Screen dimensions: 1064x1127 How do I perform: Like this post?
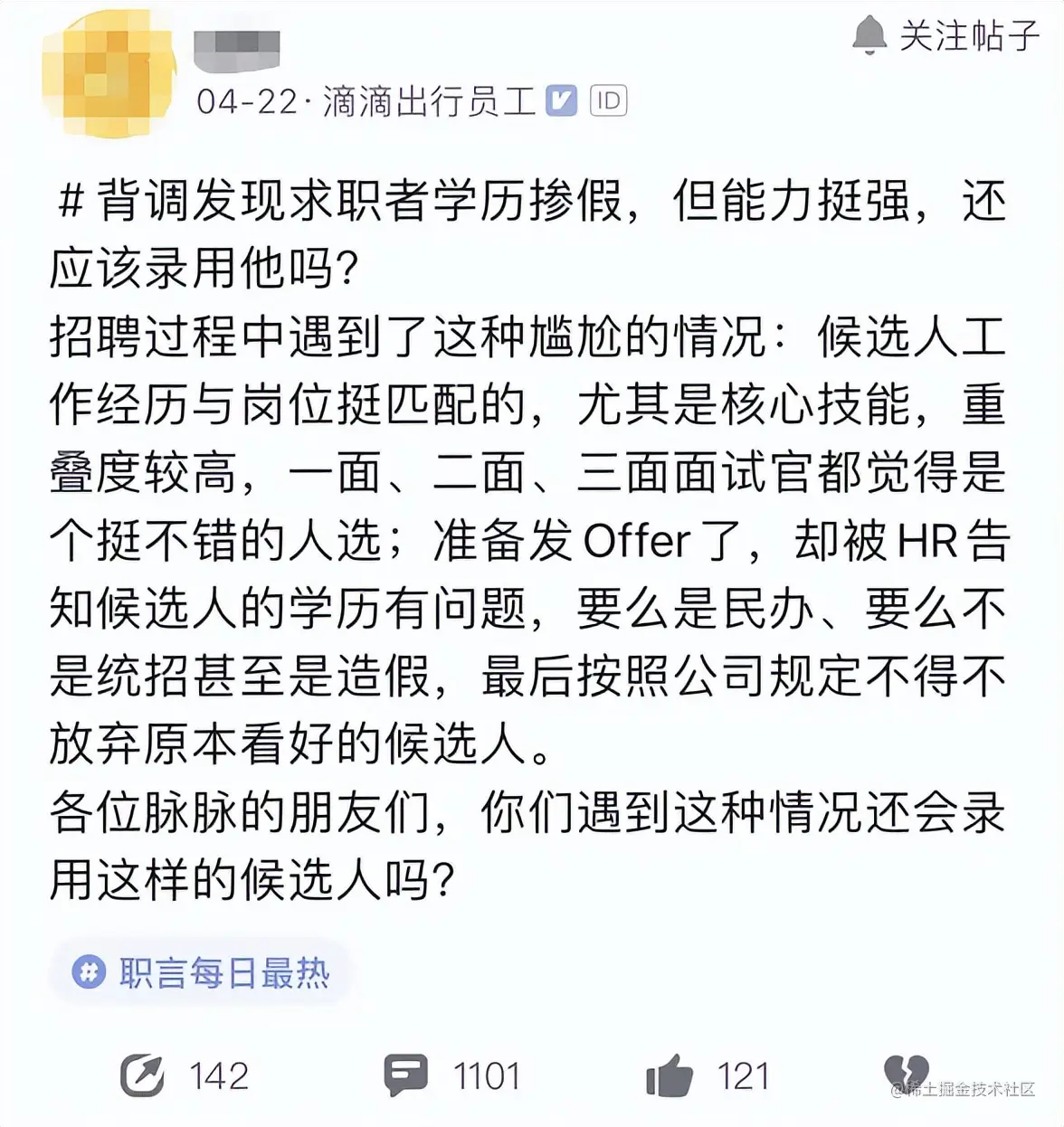(670, 1075)
